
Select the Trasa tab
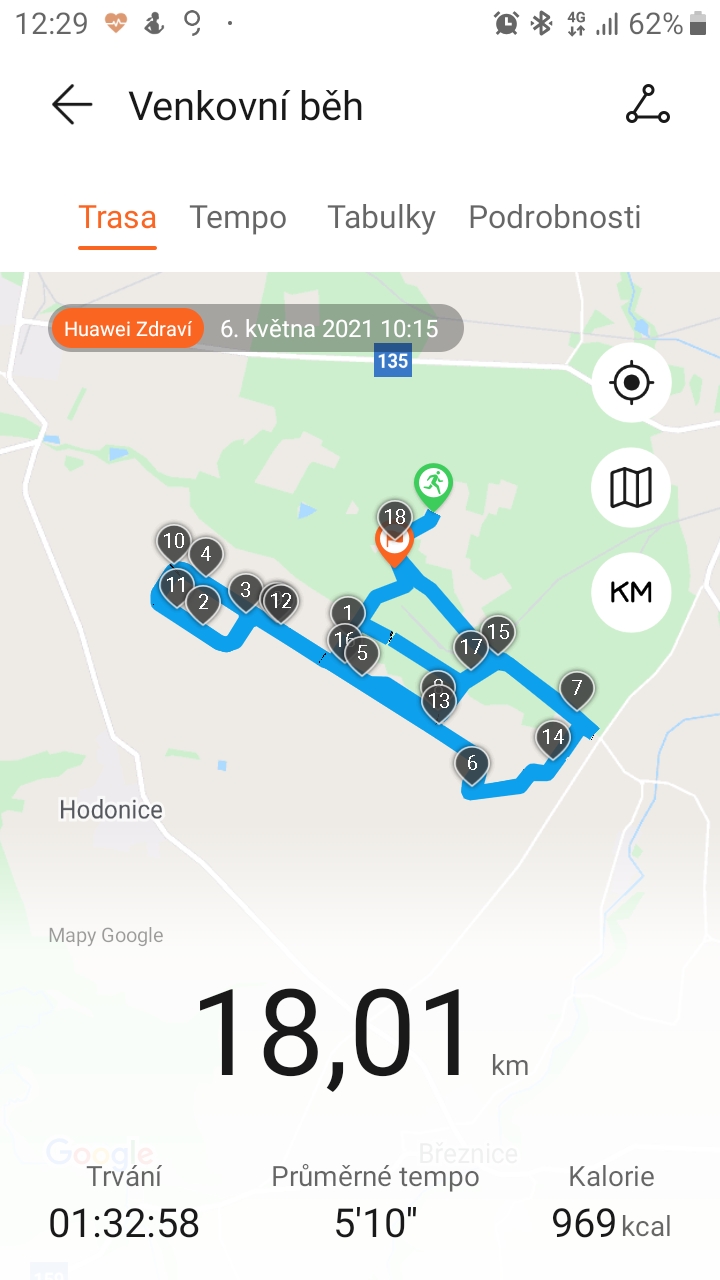pyautogui.click(x=118, y=217)
